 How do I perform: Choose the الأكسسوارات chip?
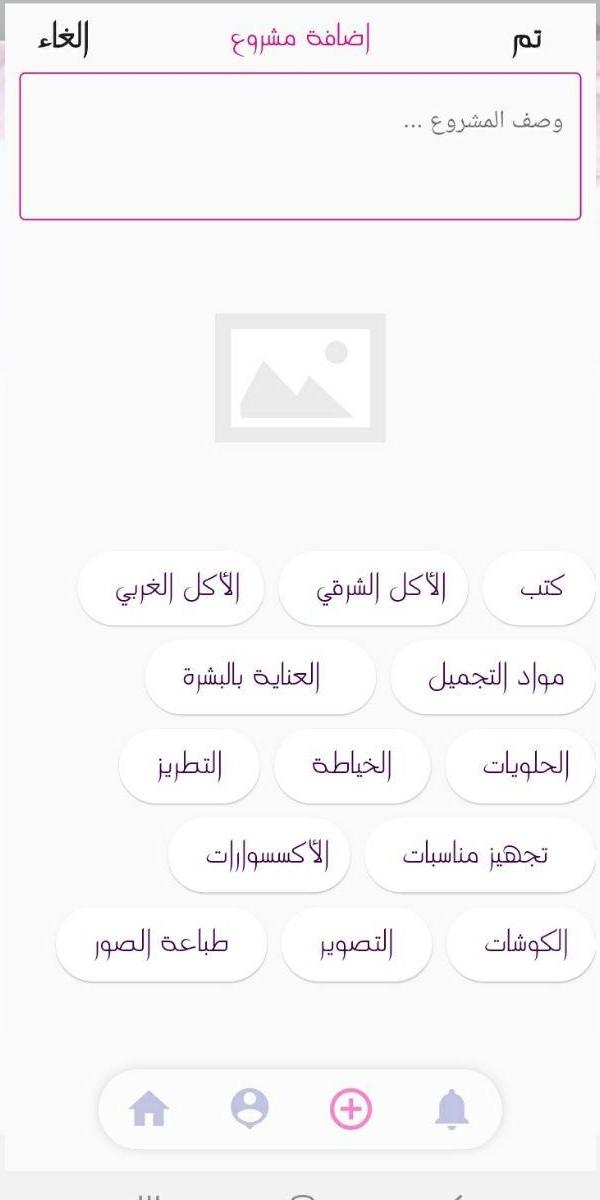[x=259, y=856]
